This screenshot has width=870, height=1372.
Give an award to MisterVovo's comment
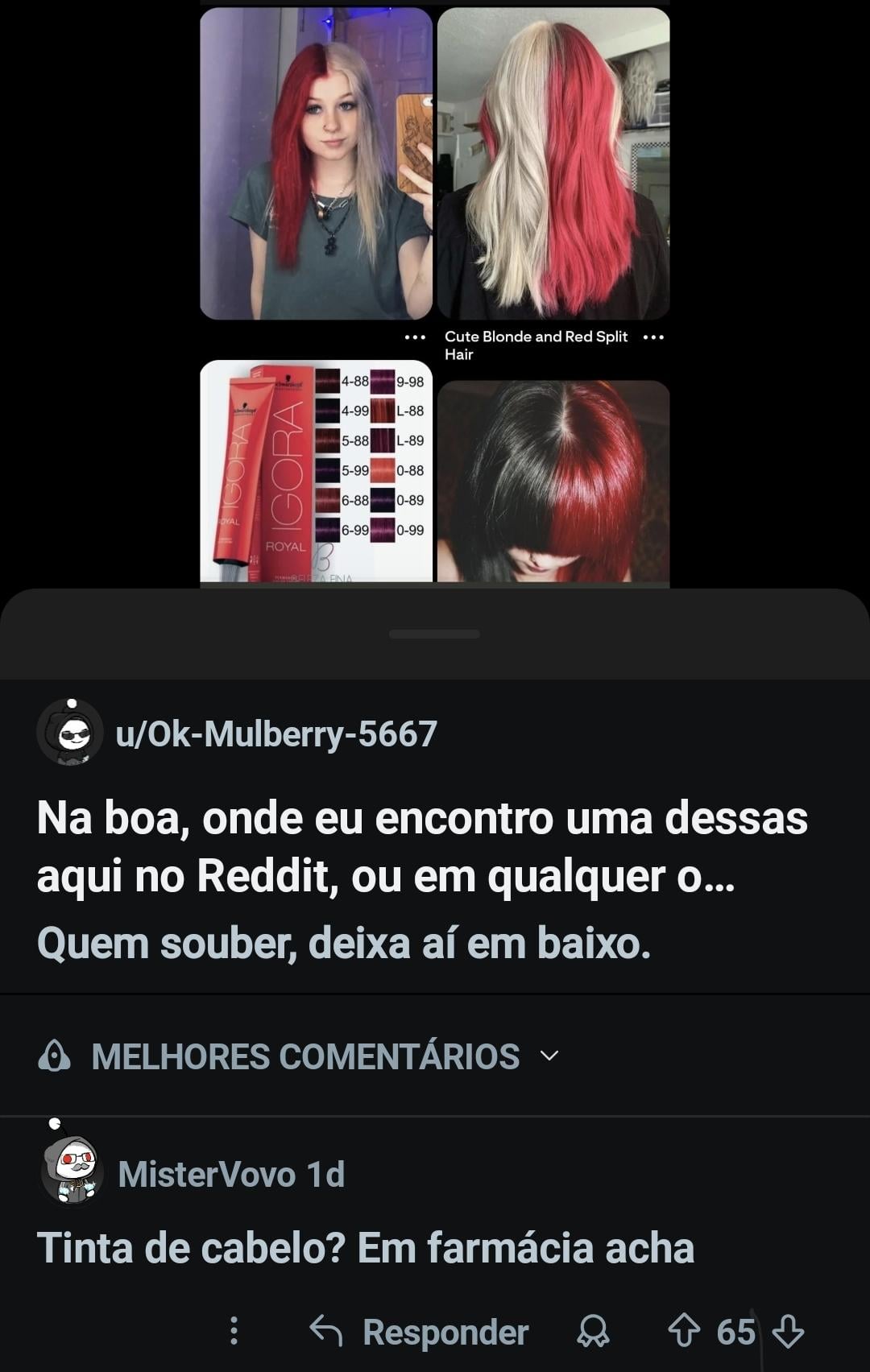coord(594,1332)
